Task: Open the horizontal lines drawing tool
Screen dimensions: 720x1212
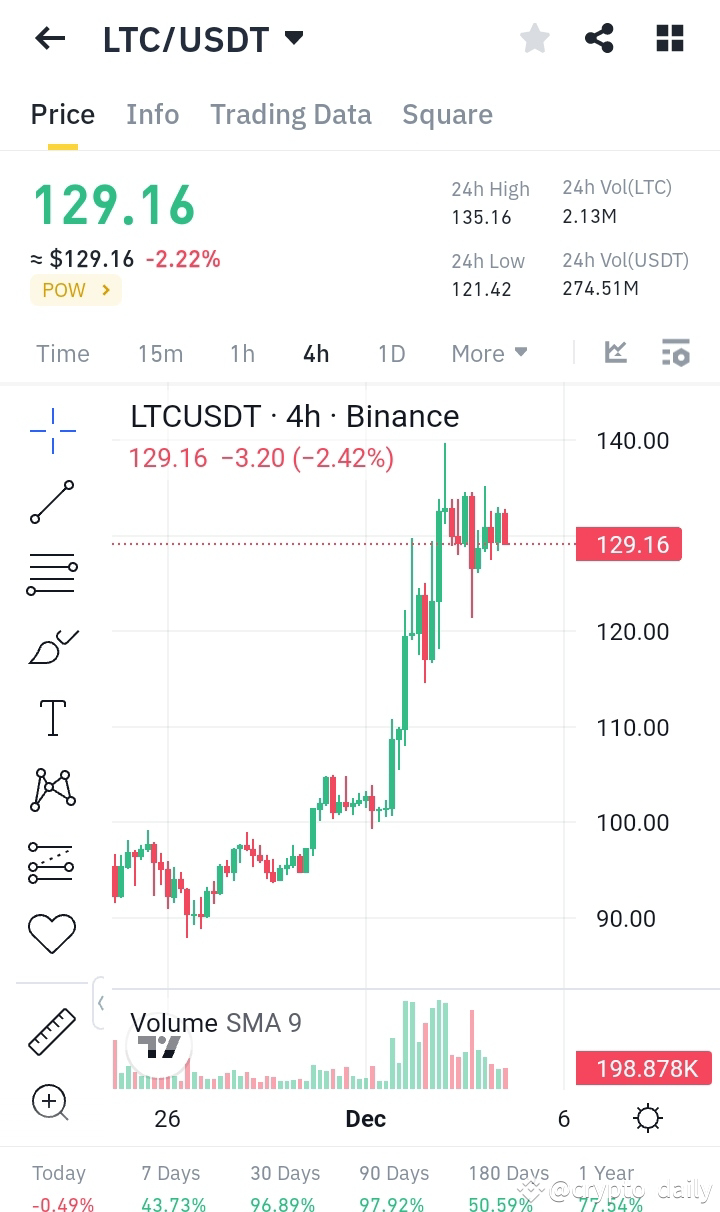Action: coord(51,572)
